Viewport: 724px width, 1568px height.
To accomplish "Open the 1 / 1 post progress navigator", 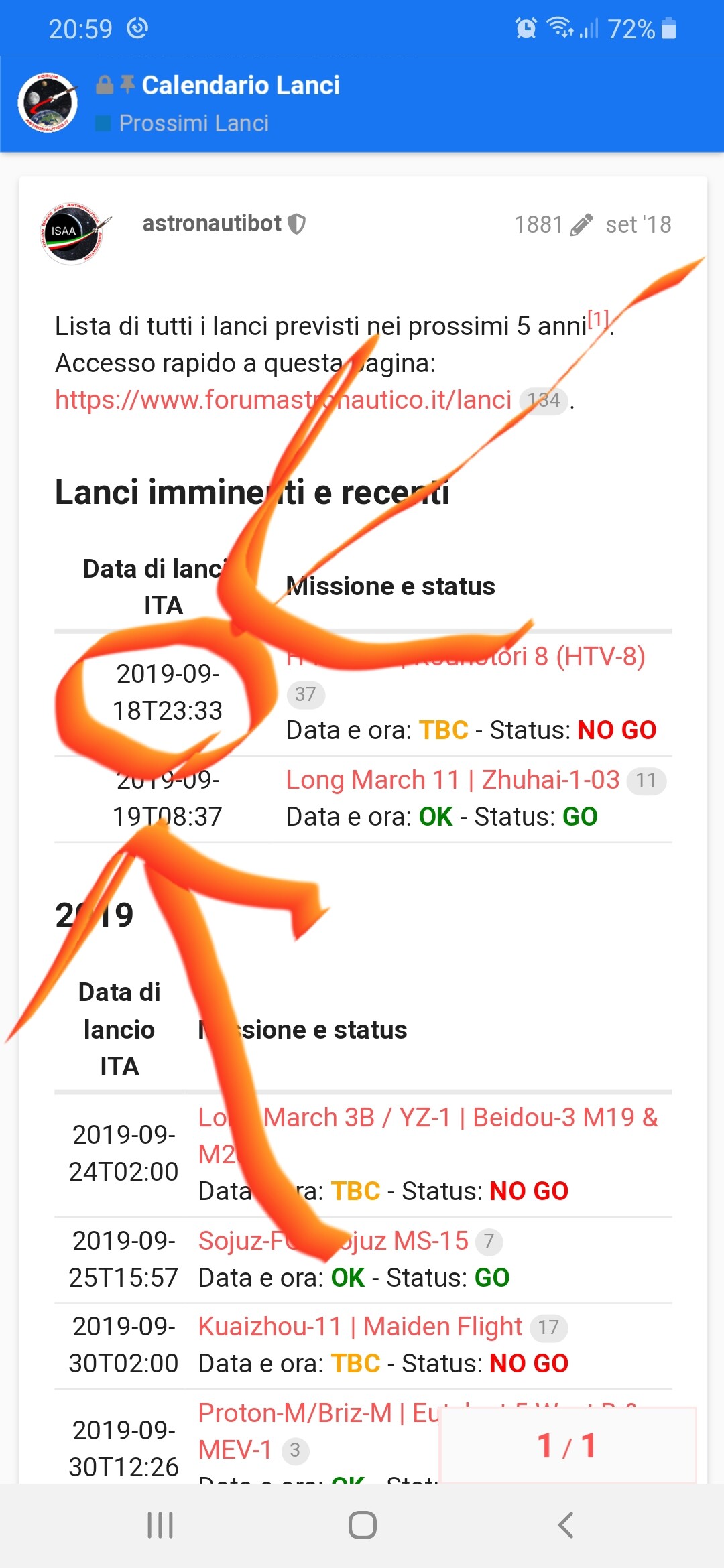I will (567, 1445).
